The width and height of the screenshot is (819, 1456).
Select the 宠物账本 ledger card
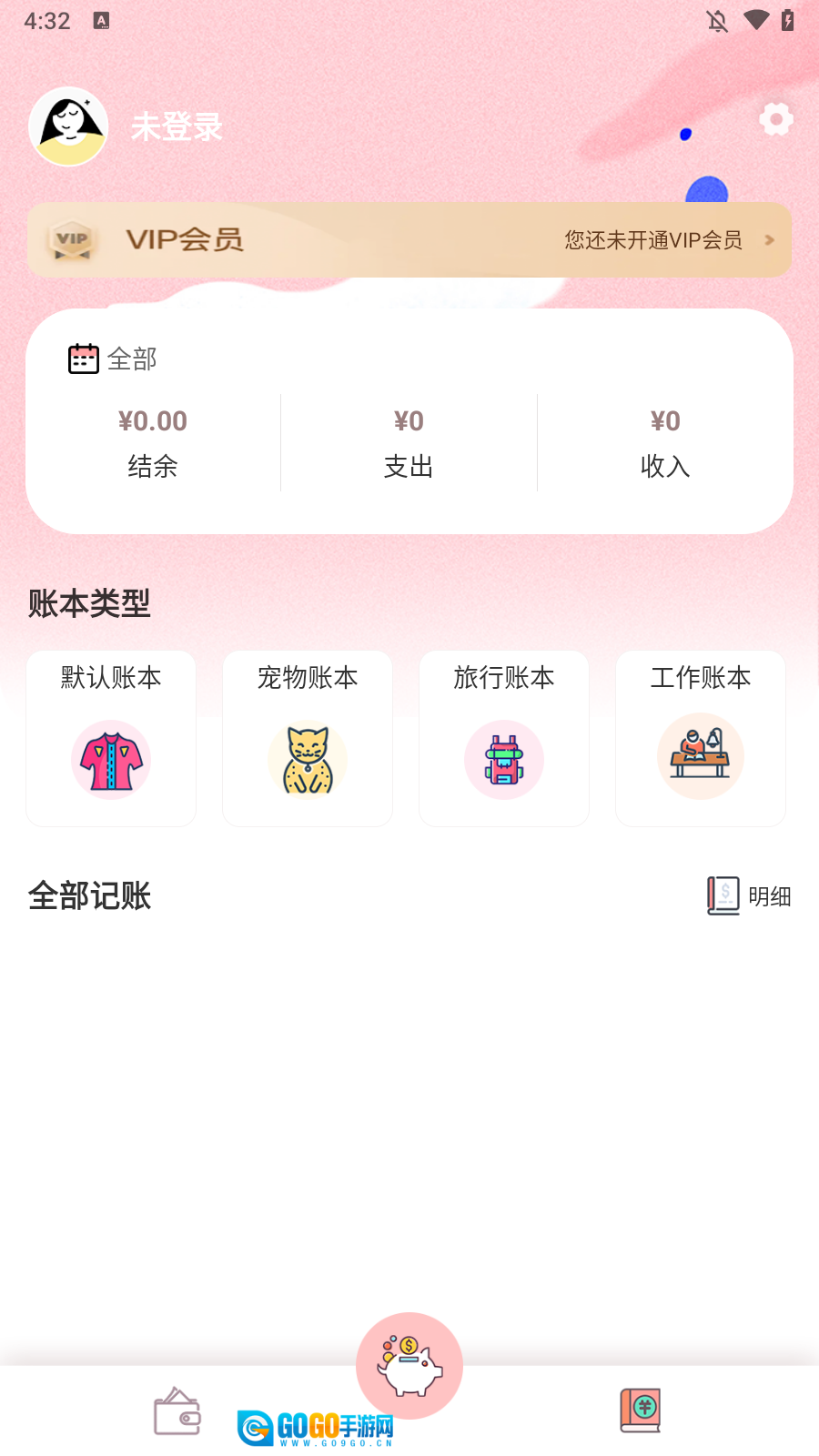[308, 738]
